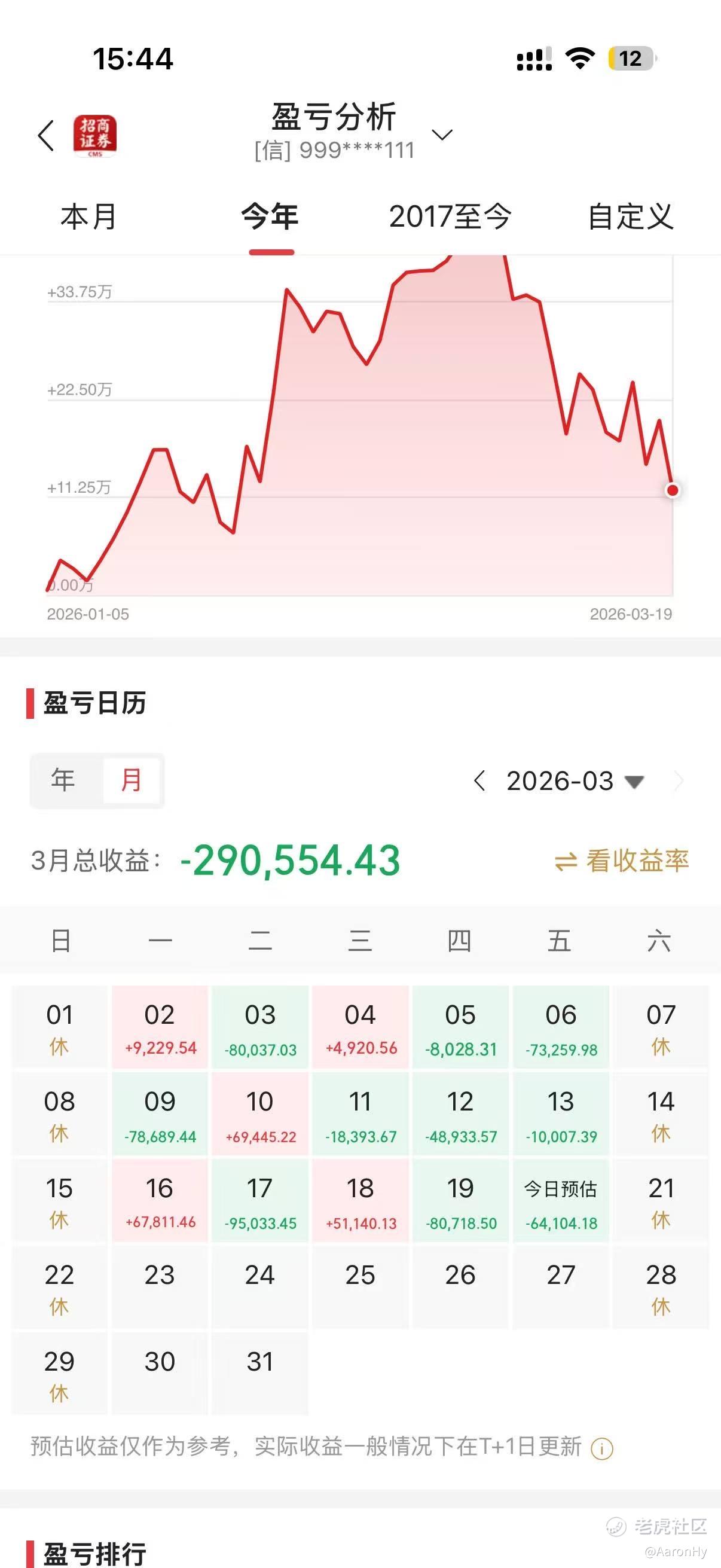Select March 17 in the calendar
The image size is (721, 1568).
[x=261, y=1201]
